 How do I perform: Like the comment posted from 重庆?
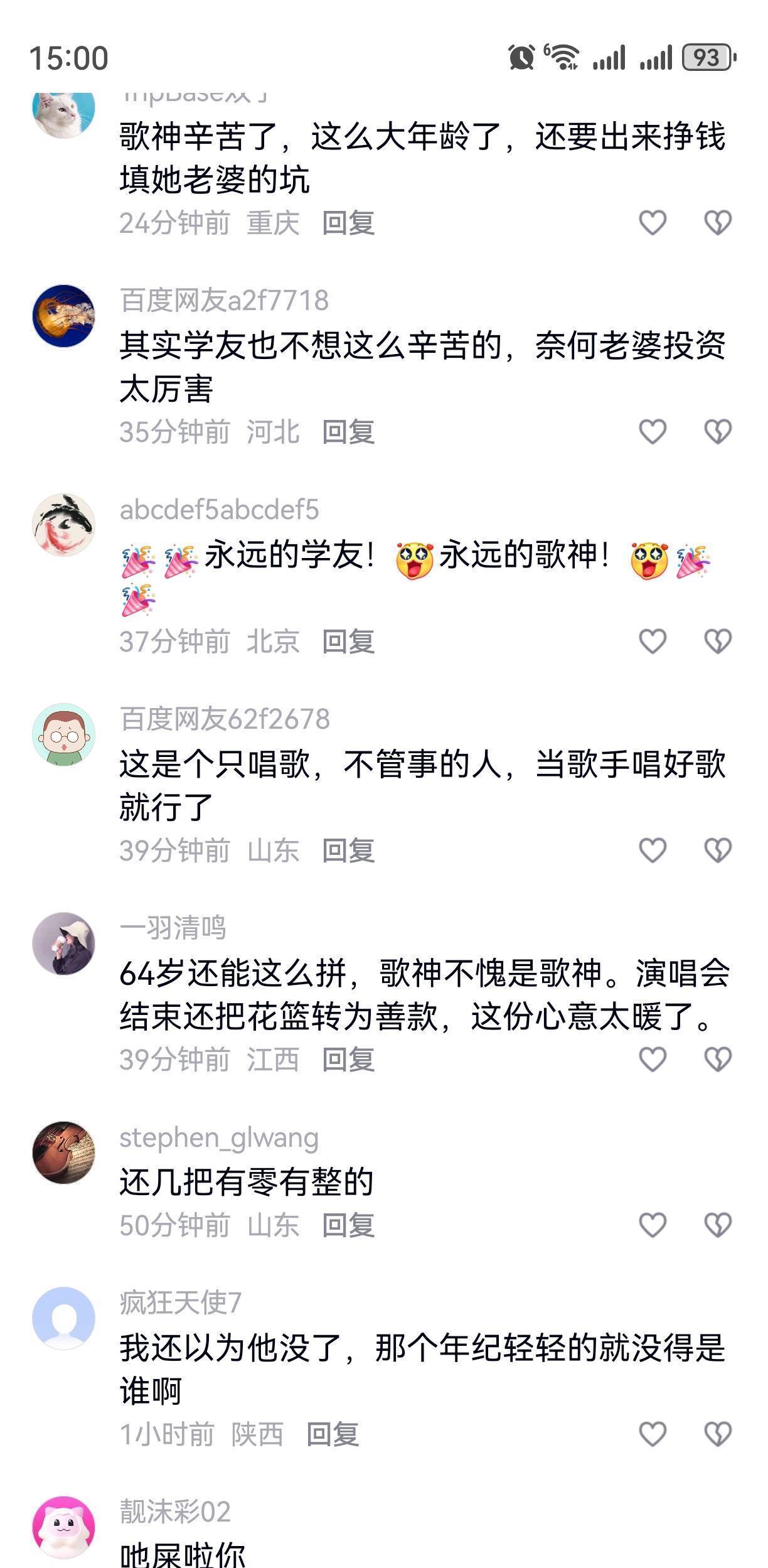(653, 223)
